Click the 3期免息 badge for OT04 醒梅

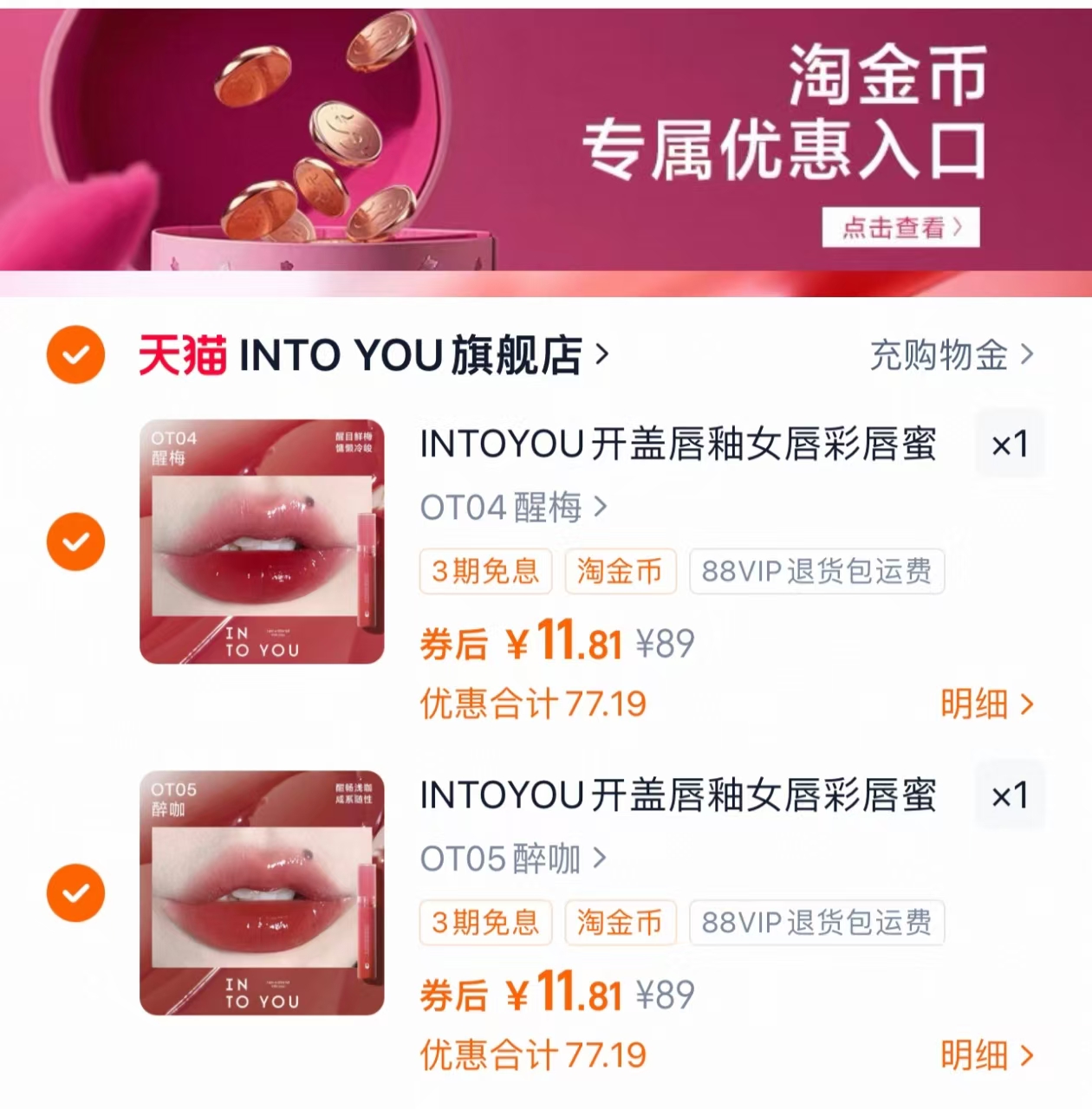click(484, 571)
